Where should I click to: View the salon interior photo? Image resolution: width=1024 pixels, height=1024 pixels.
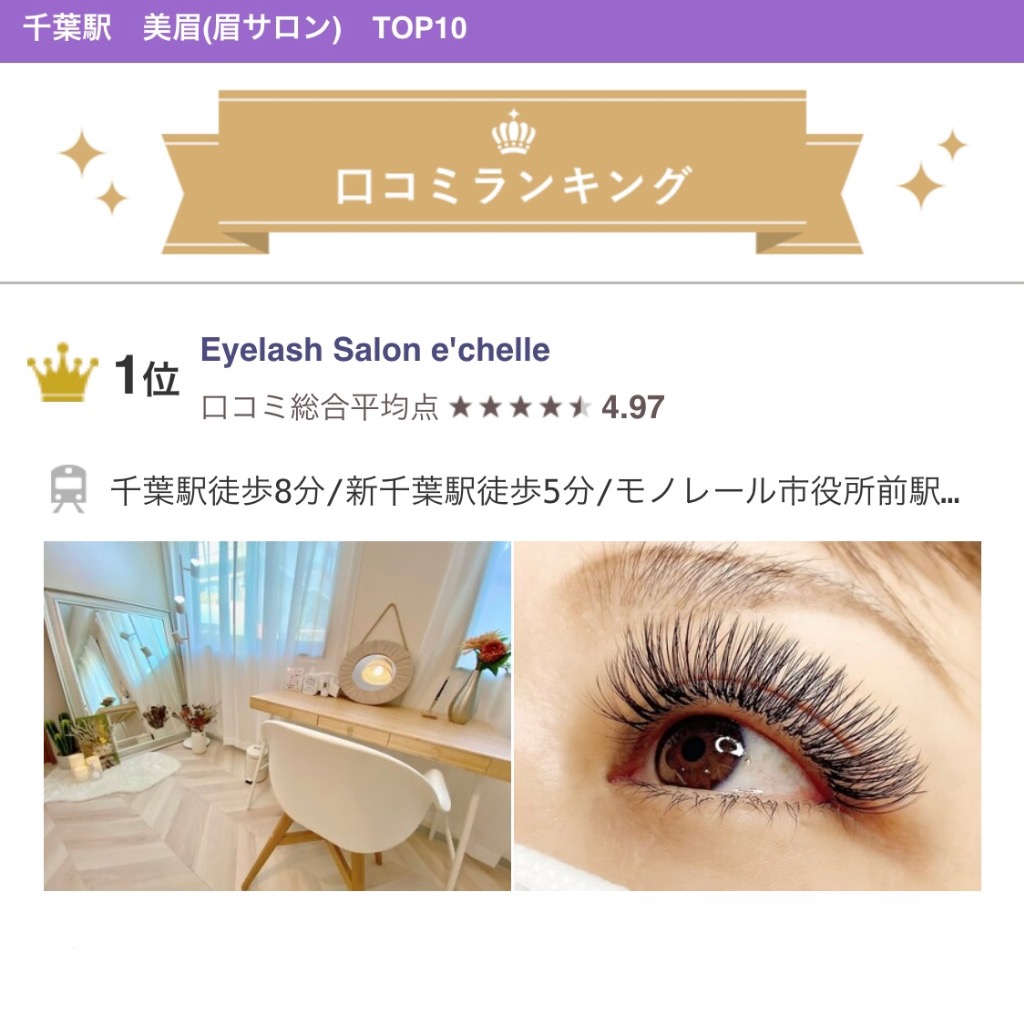tap(277, 716)
